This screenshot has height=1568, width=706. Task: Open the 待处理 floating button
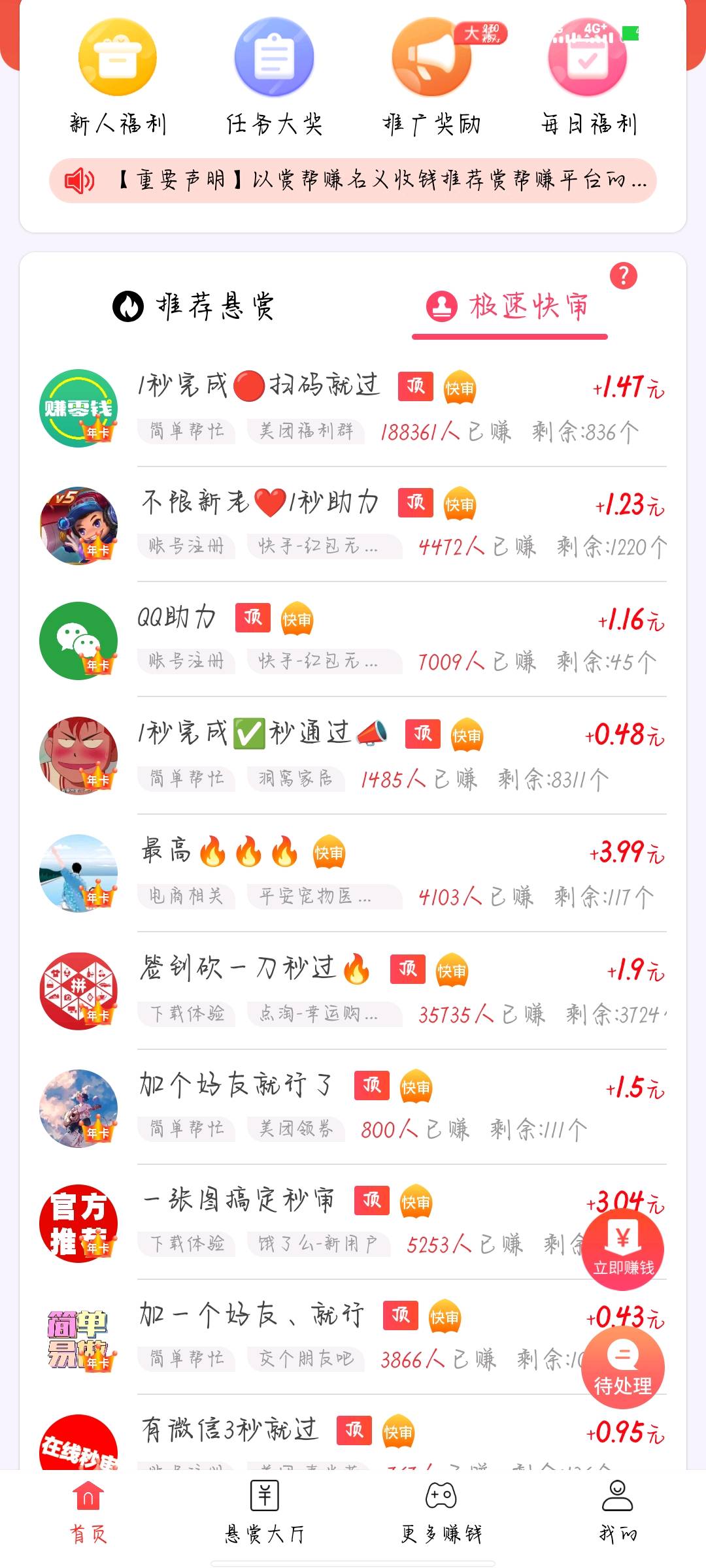pos(623,1367)
